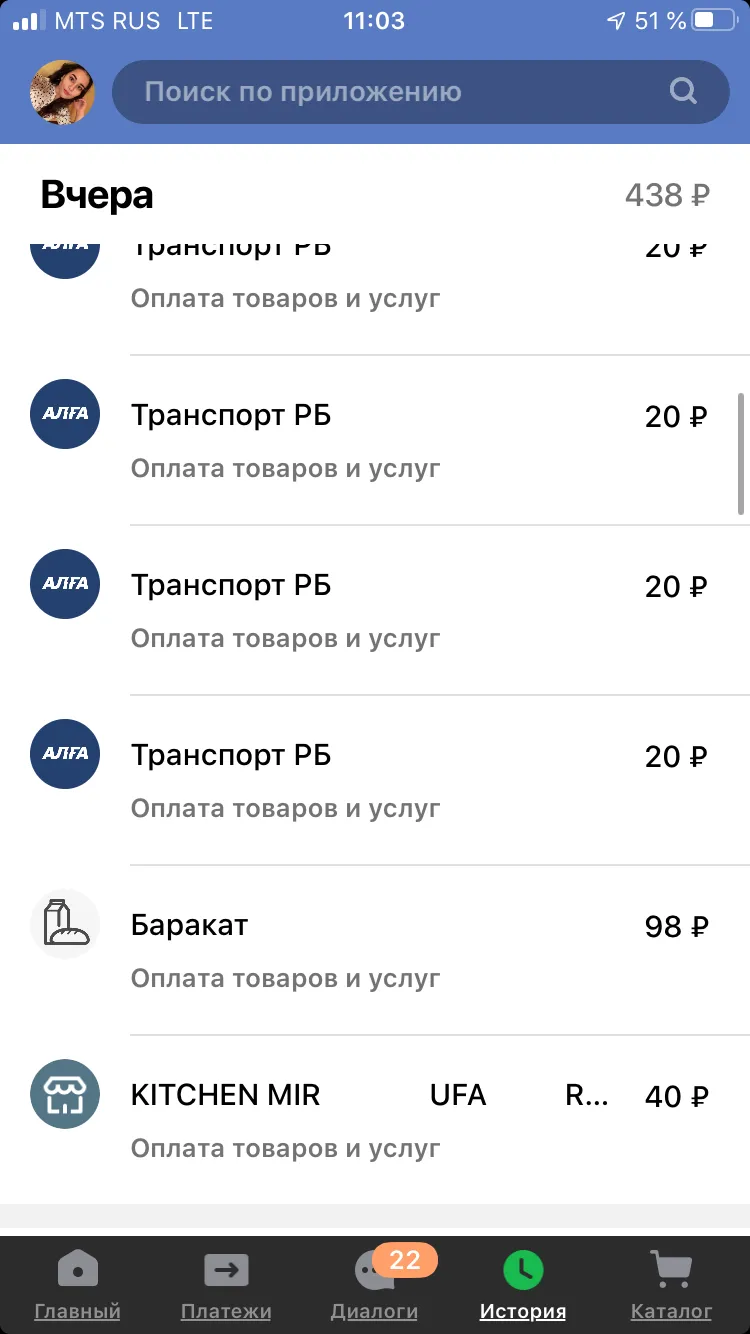750x1334 pixels.
Task: Open the Баракат 98 ₽ transaction
Action: 375,950
